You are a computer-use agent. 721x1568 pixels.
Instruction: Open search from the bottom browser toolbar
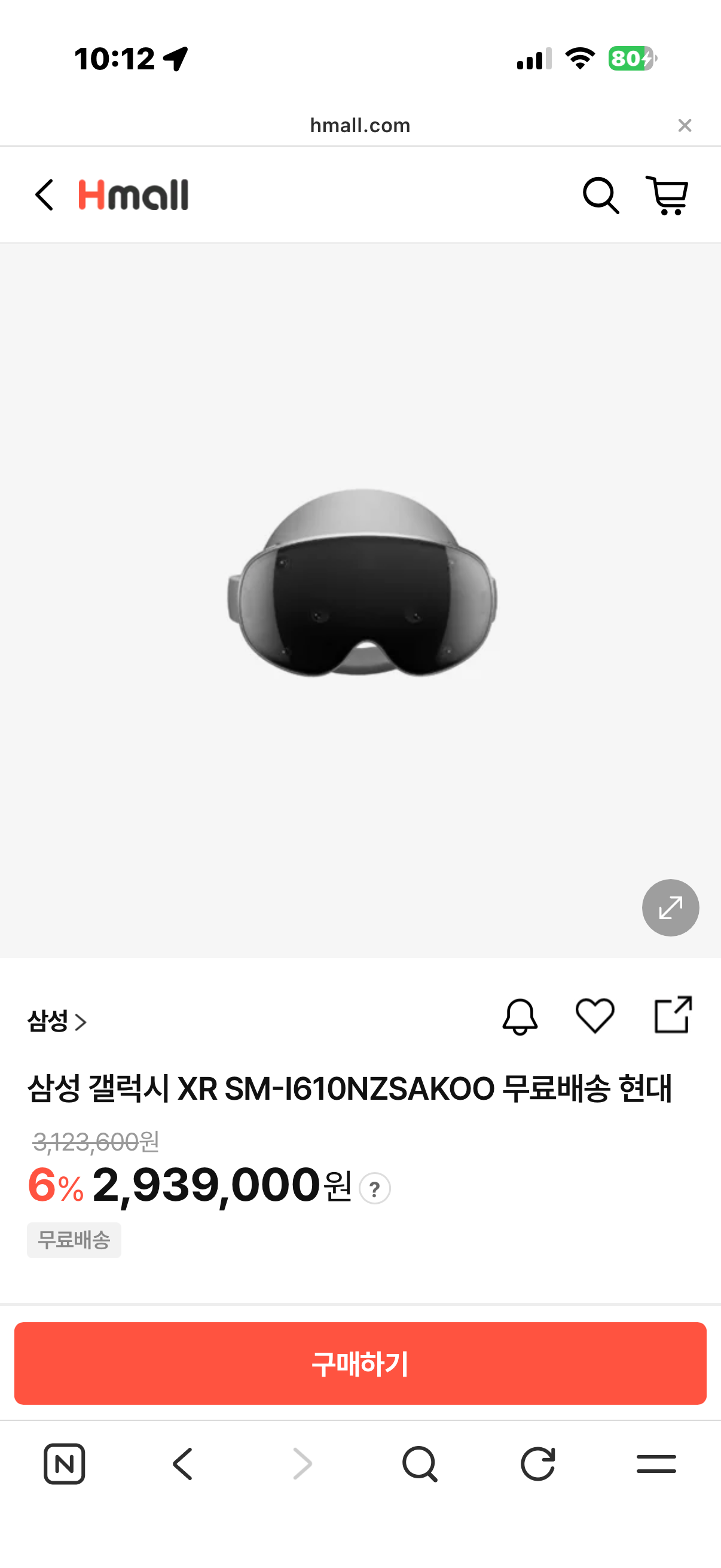(x=420, y=1464)
